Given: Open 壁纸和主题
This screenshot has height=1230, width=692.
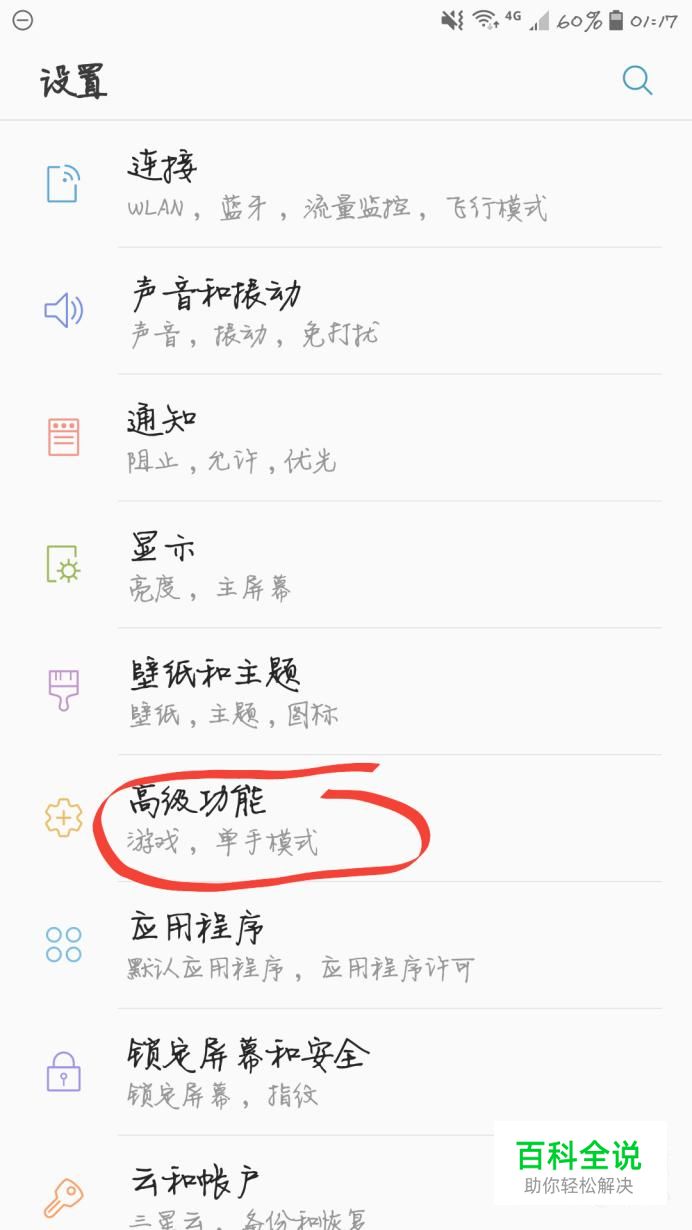Looking at the screenshot, I should pos(340,691).
